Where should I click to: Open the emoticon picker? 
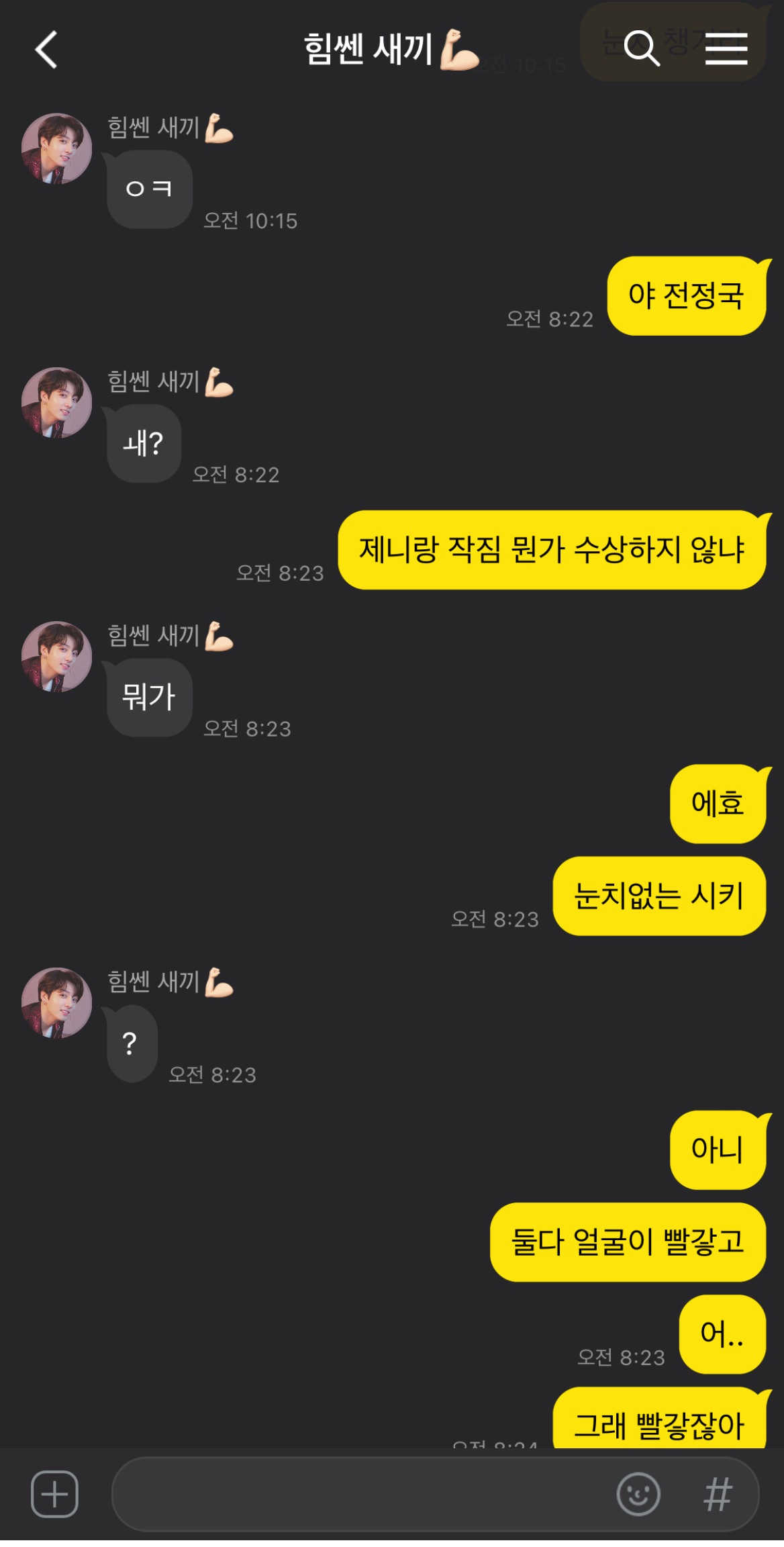[638, 1494]
